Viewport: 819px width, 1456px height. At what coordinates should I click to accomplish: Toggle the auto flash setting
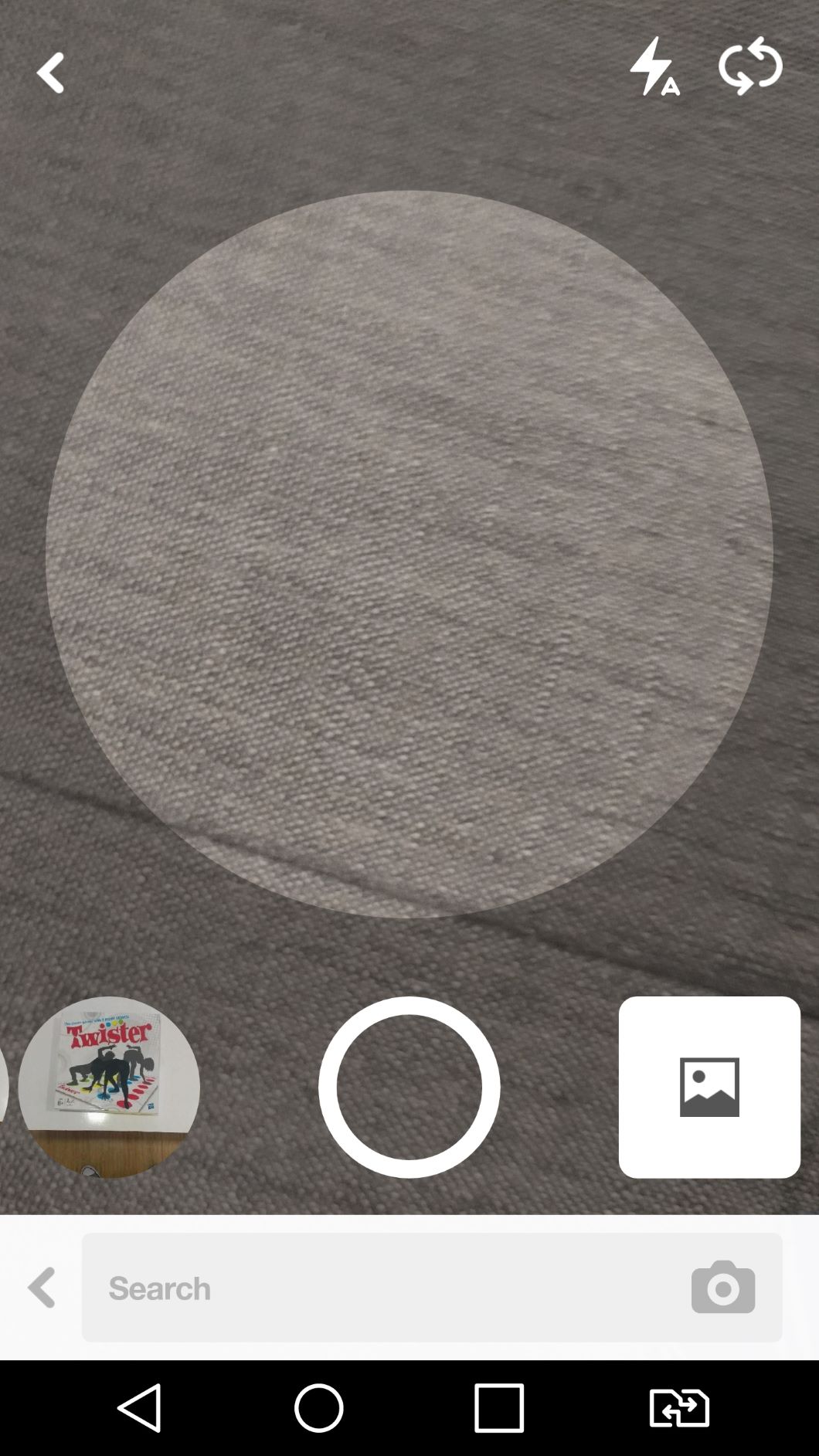654,67
